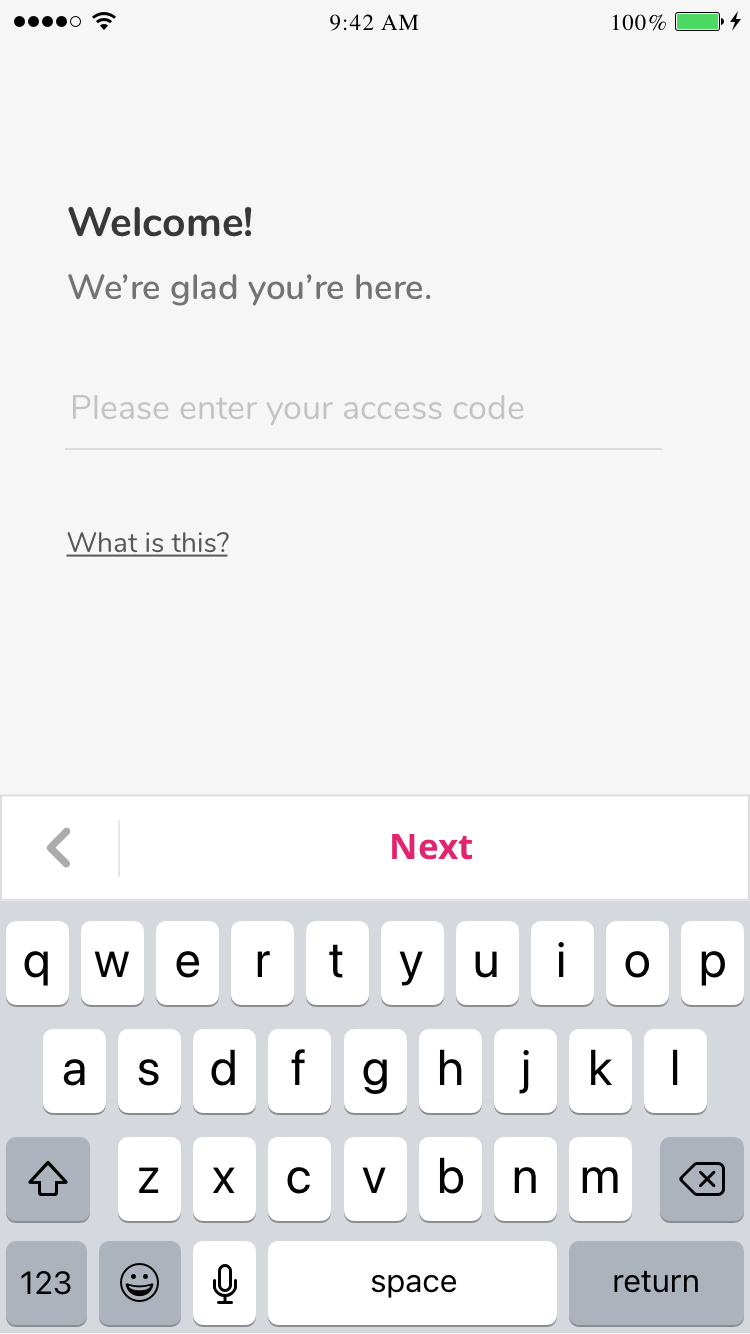This screenshot has height=1334, width=750.
Task: Tap the Next button
Action: coord(431,847)
